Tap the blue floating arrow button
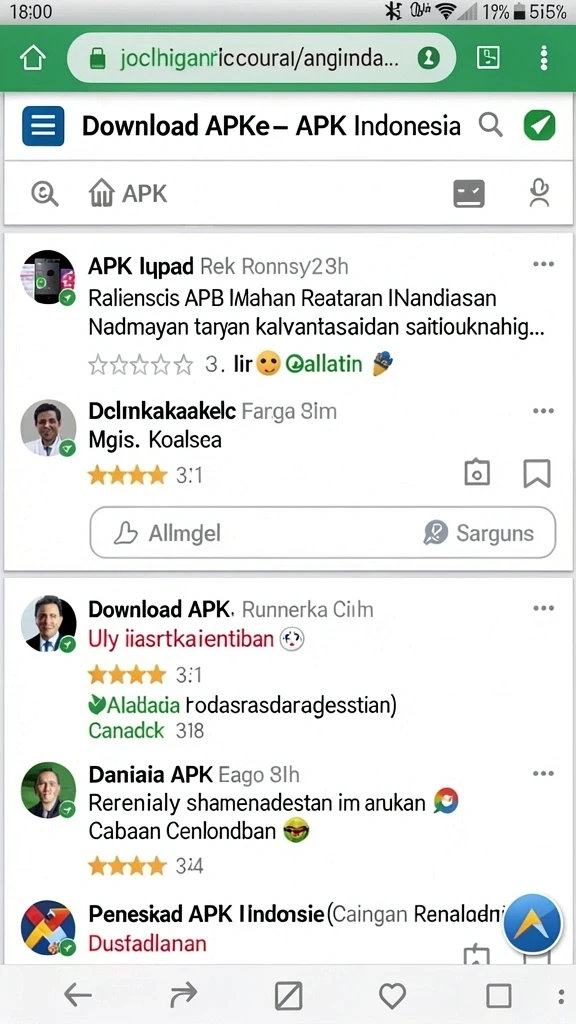This screenshot has height=1024, width=576. (532, 924)
